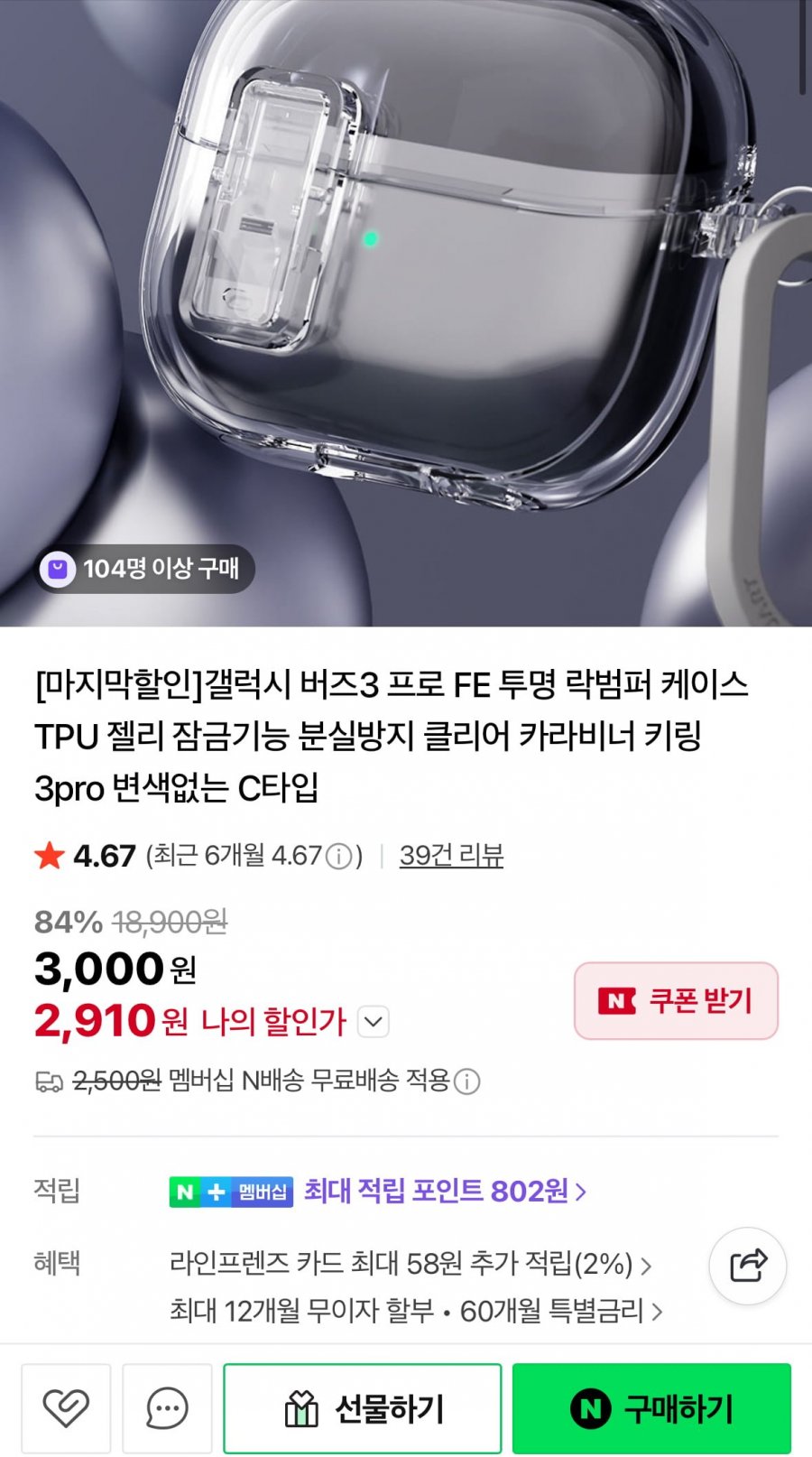Open 최대 12개월 무이자 할부 details

(416, 1311)
